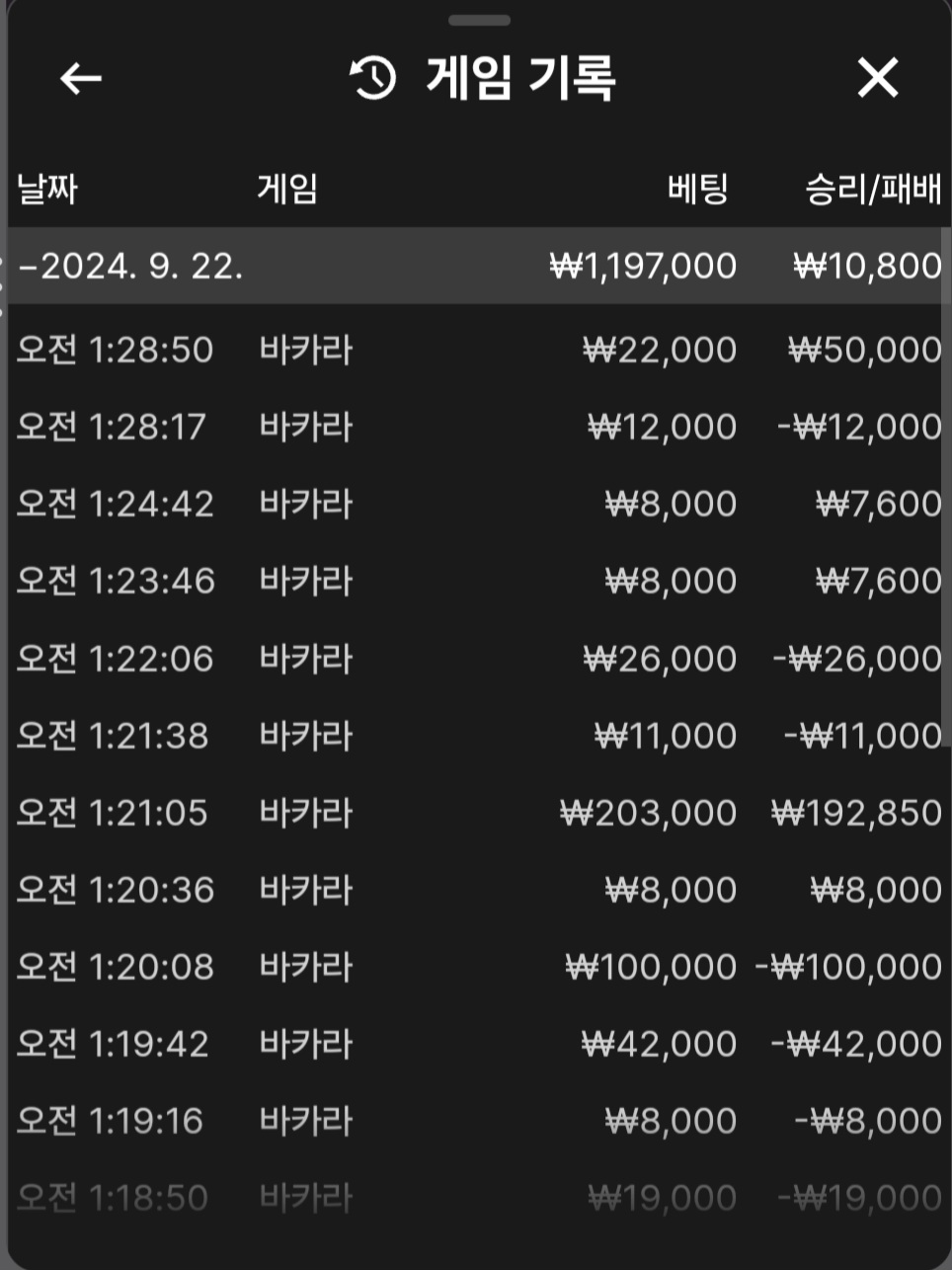952x1270 pixels.
Task: Select the 1:19:42 baccarat entry
Action: pyautogui.click(x=474, y=1044)
